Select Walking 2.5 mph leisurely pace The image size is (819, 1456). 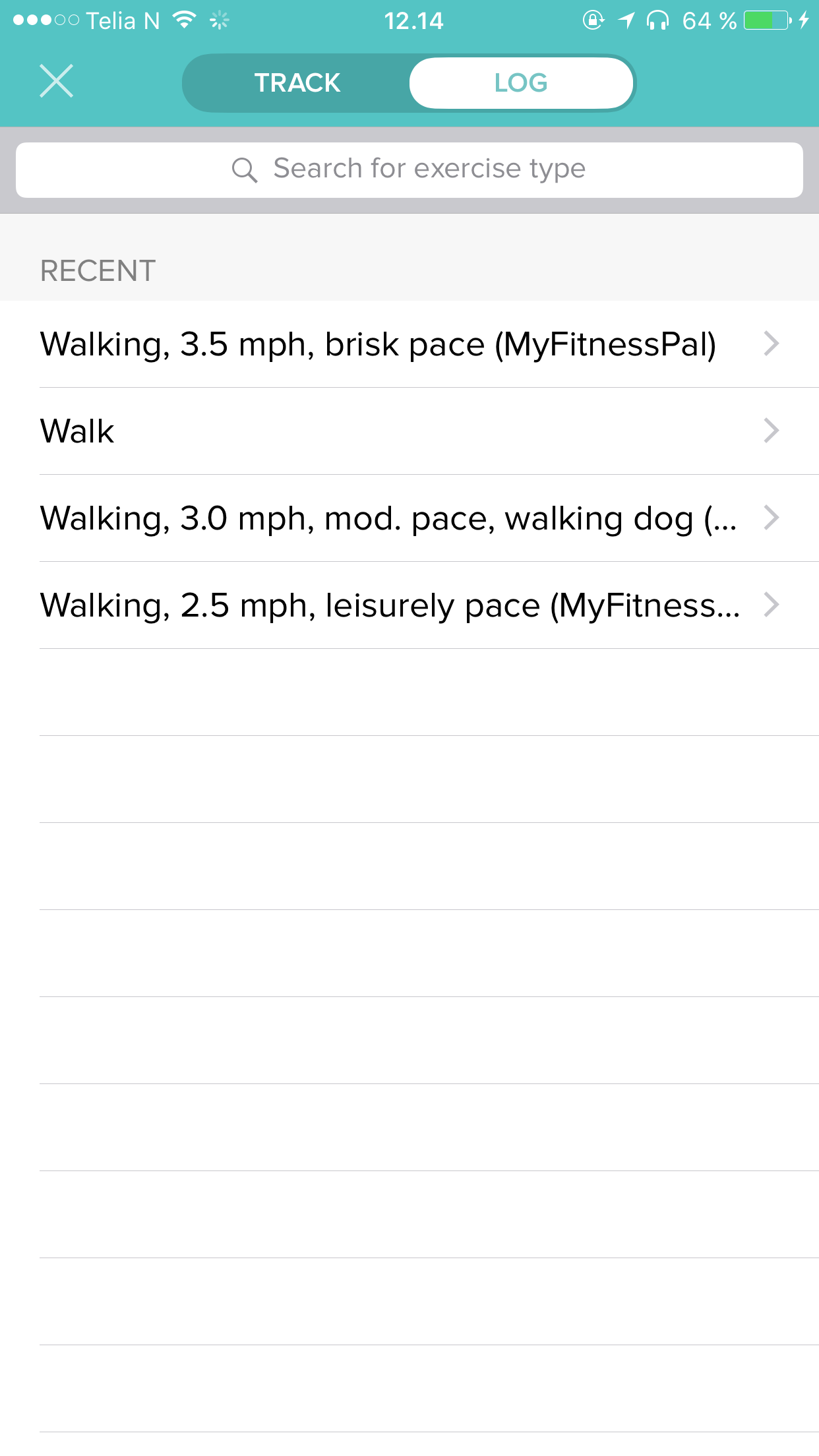(409, 605)
